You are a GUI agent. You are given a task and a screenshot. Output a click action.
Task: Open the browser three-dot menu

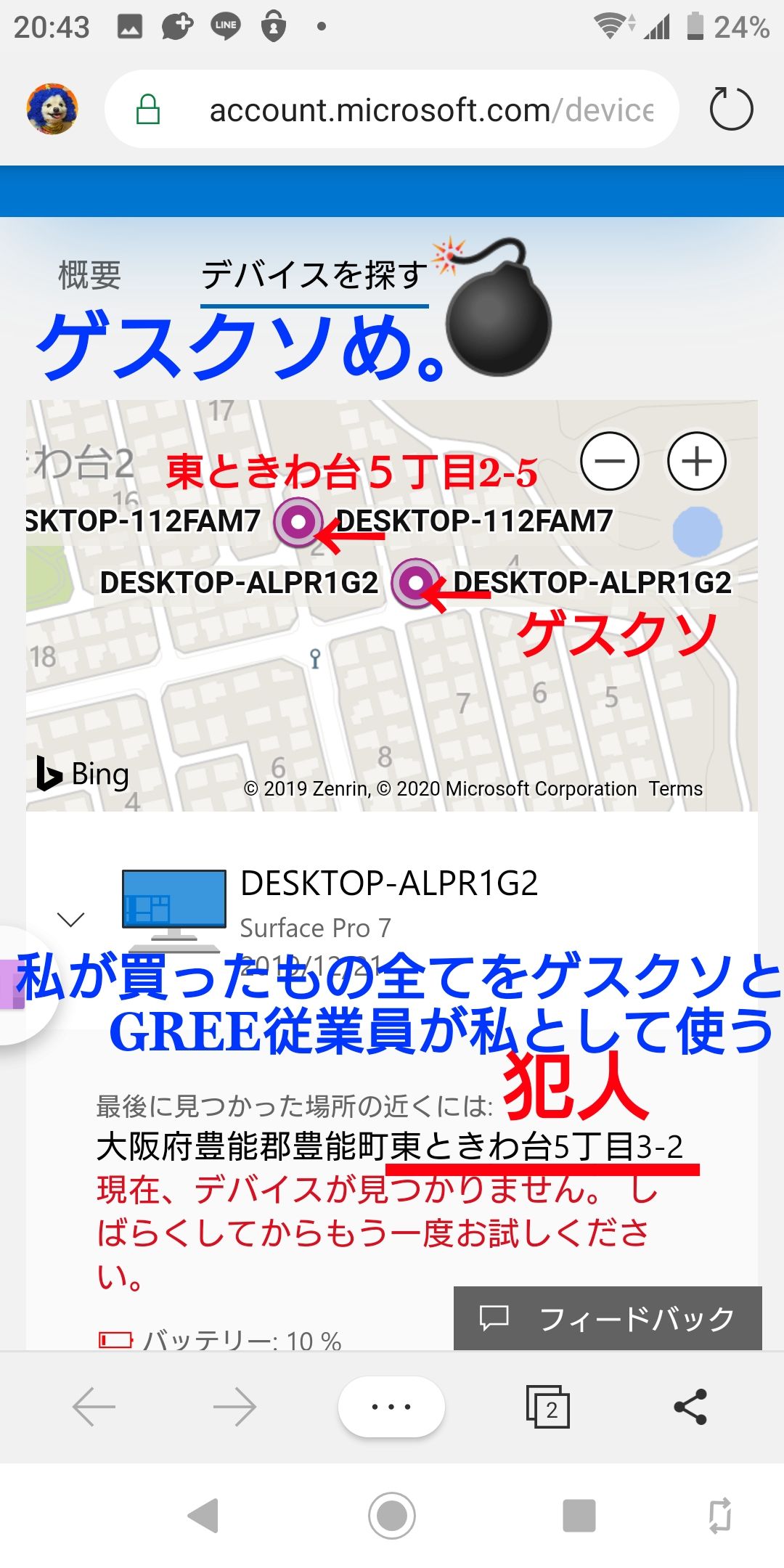[x=391, y=1407]
